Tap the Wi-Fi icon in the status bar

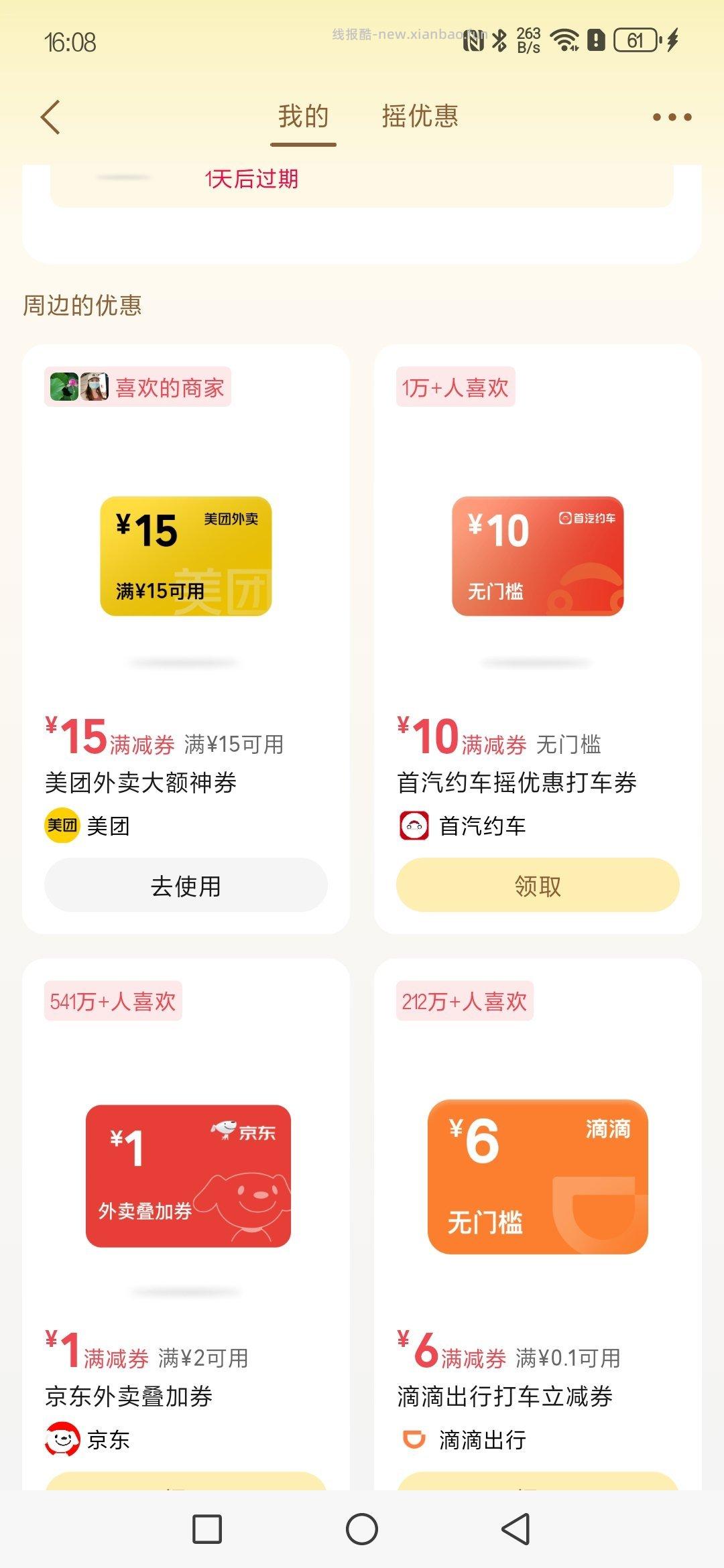565,40
